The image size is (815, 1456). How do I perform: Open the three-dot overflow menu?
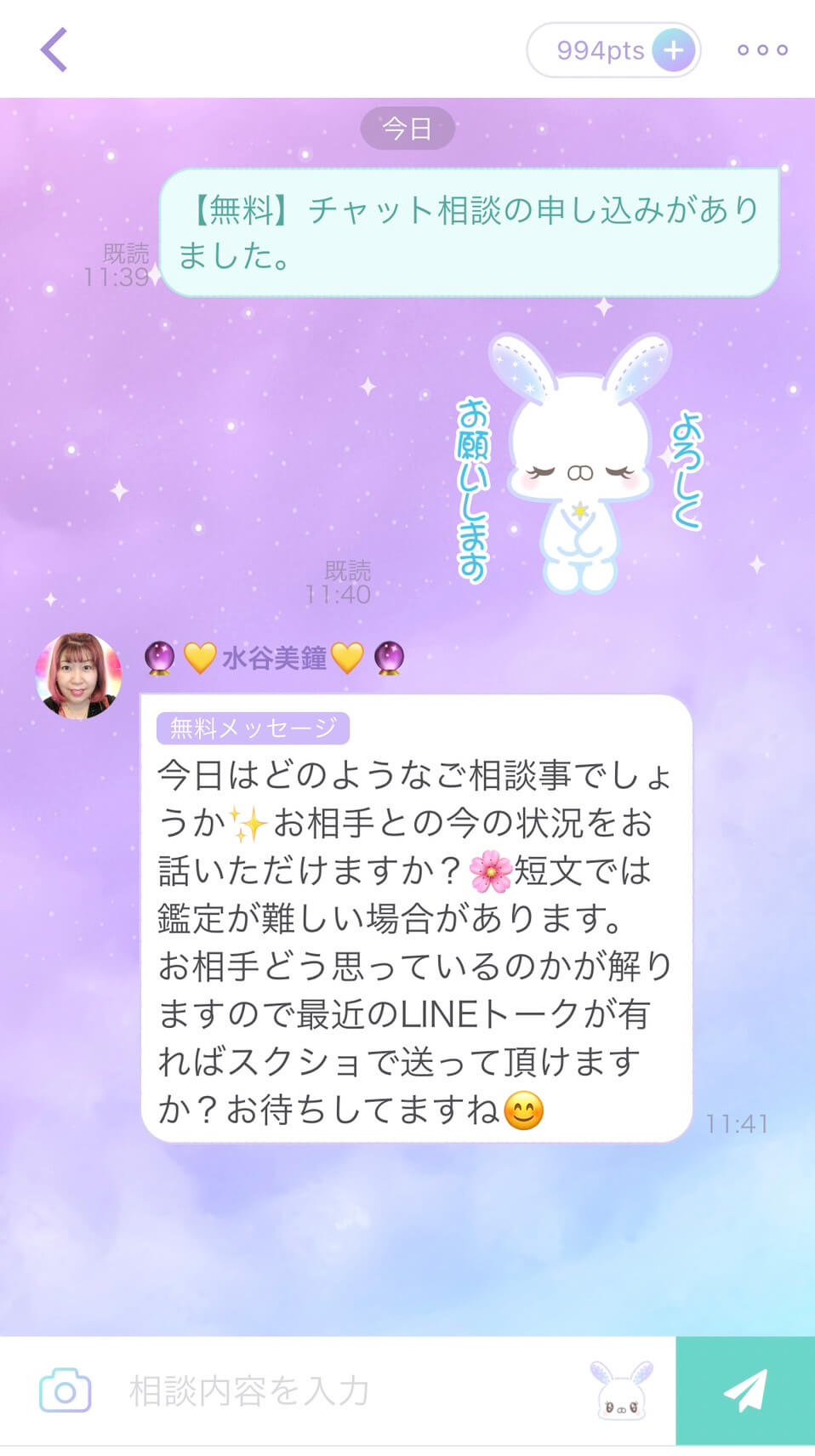(762, 50)
